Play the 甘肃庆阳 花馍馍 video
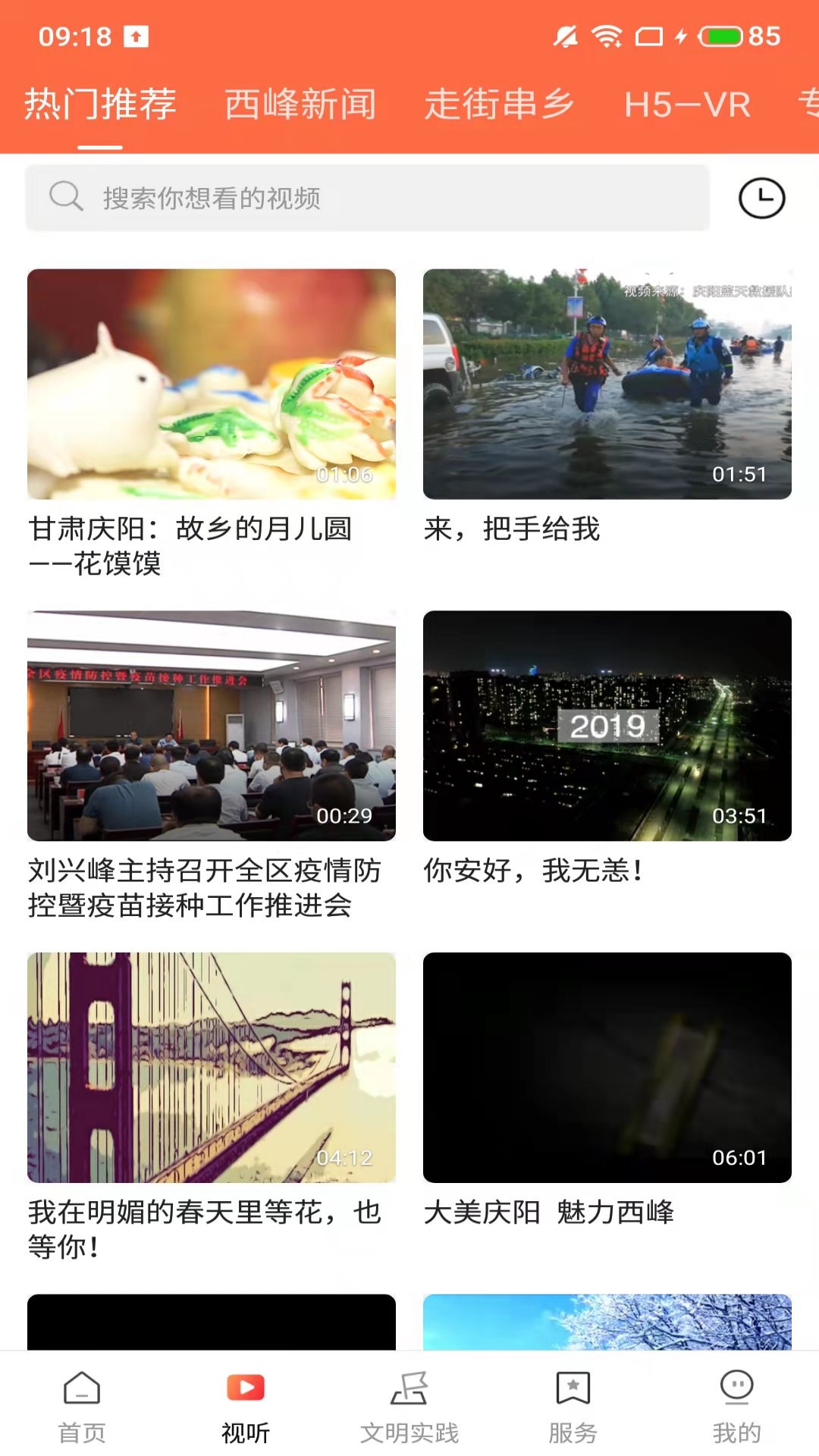Image resolution: width=819 pixels, height=1456 pixels. click(212, 384)
